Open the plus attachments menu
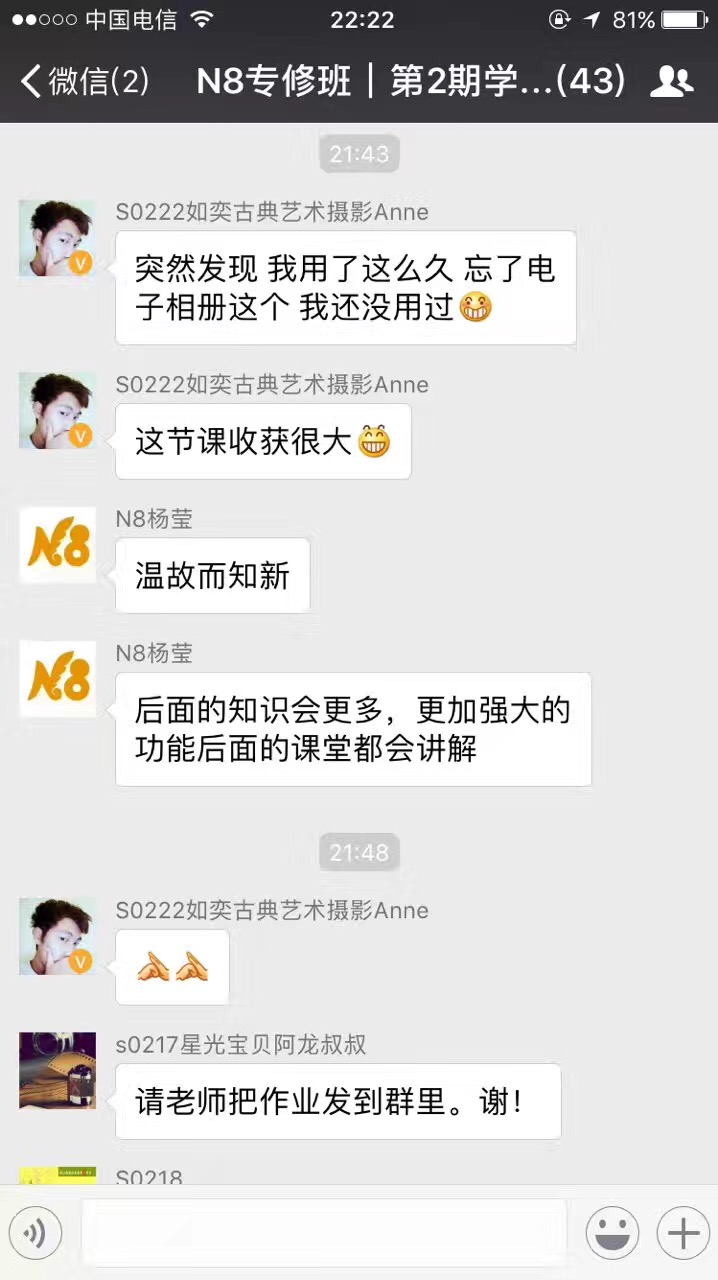This screenshot has width=718, height=1280. [x=683, y=1232]
